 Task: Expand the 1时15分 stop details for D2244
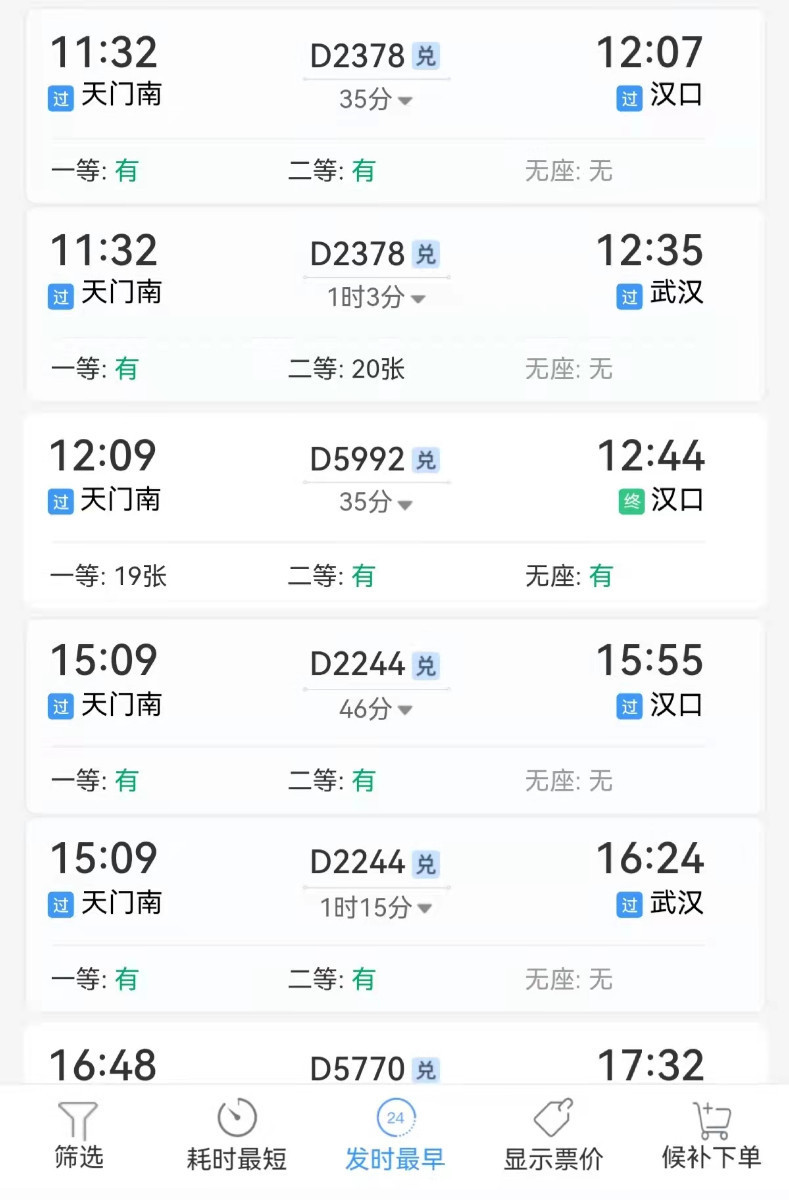[x=376, y=908]
